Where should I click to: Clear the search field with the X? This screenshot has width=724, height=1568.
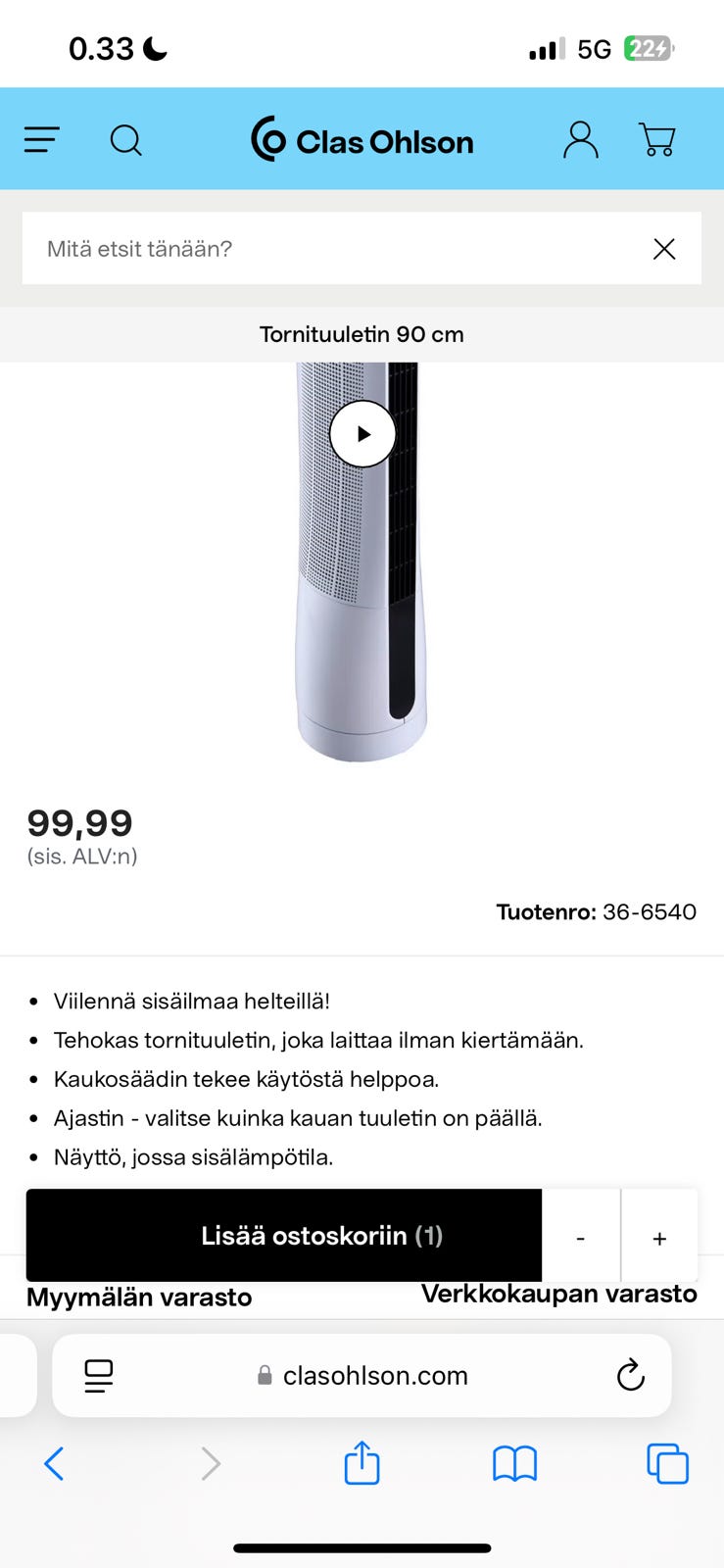tap(664, 249)
